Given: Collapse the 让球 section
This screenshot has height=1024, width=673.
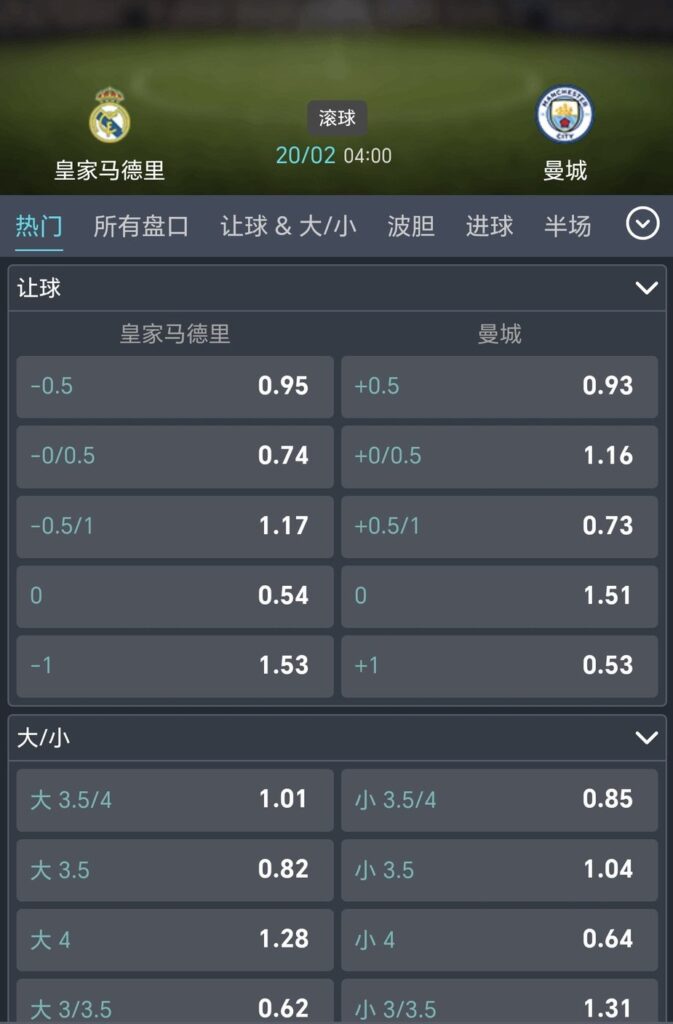Looking at the screenshot, I should click(x=646, y=288).
